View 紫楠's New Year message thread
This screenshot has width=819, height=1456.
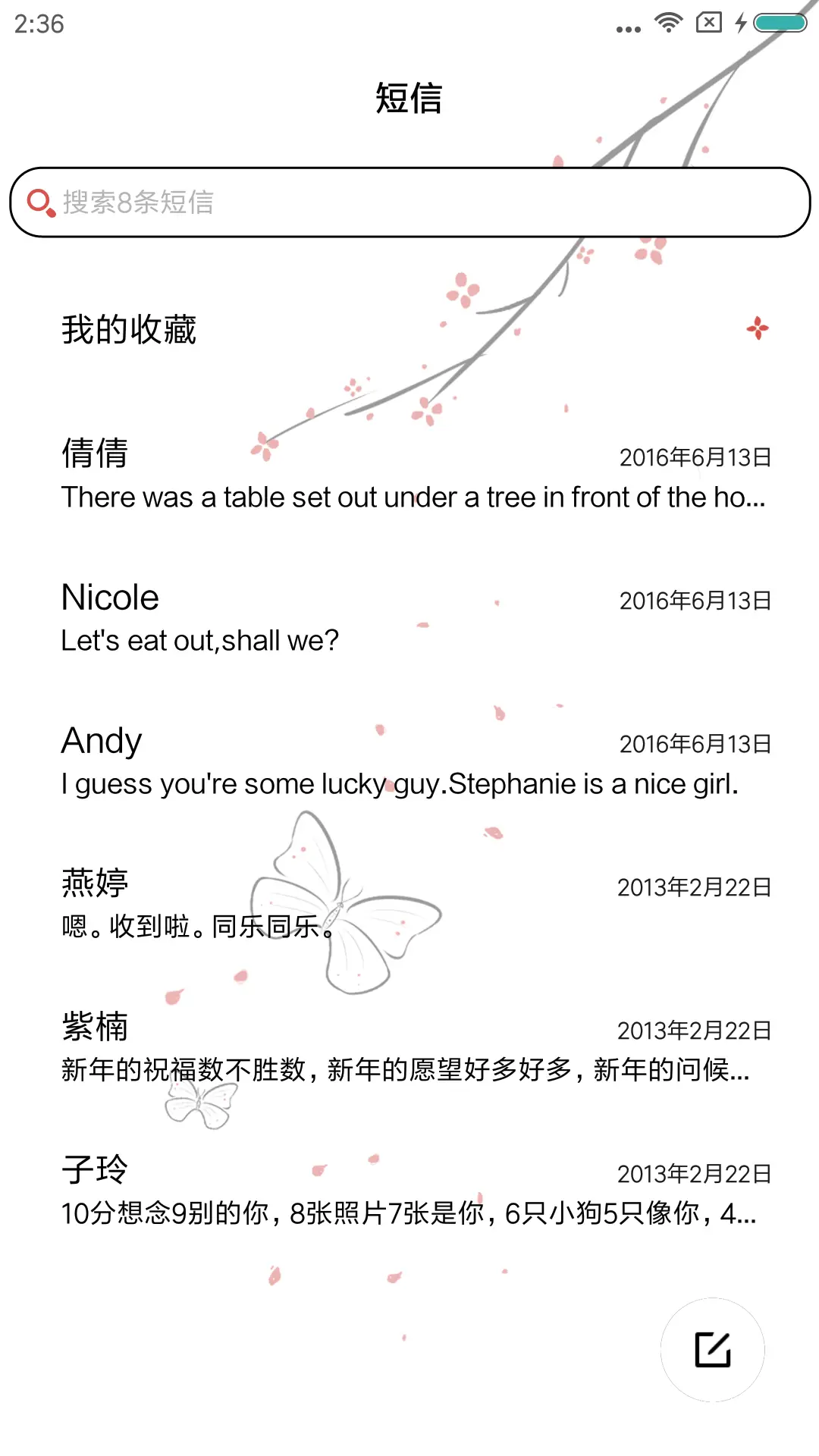[409, 1049]
